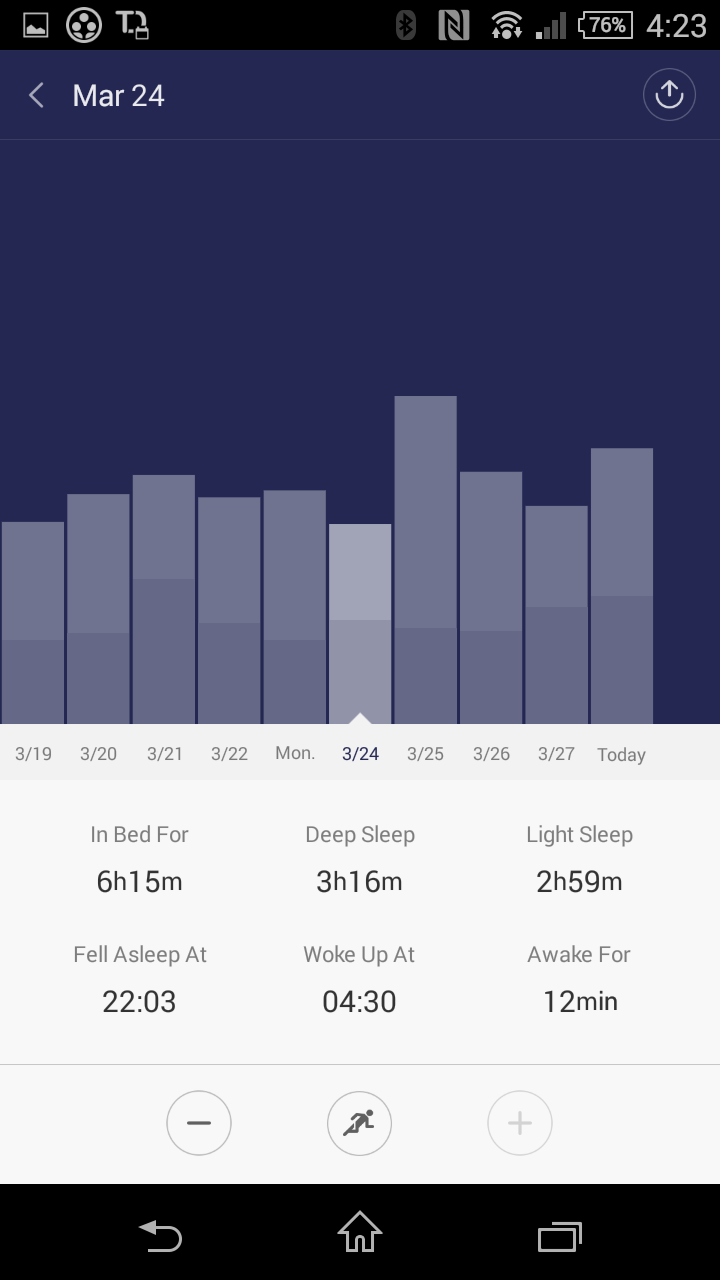Select the 3/19 sleep bar
This screenshot has width=720, height=1280.
[x=33, y=622]
